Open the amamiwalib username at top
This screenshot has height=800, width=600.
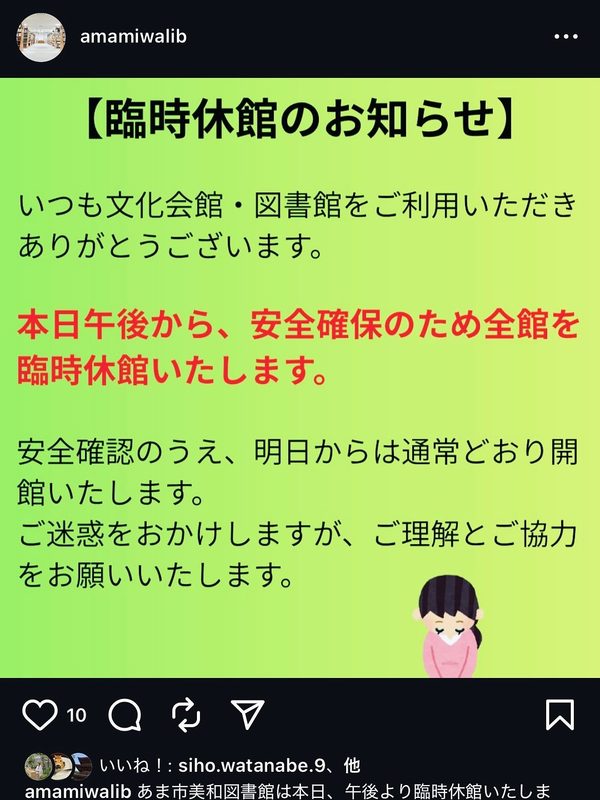(132, 36)
